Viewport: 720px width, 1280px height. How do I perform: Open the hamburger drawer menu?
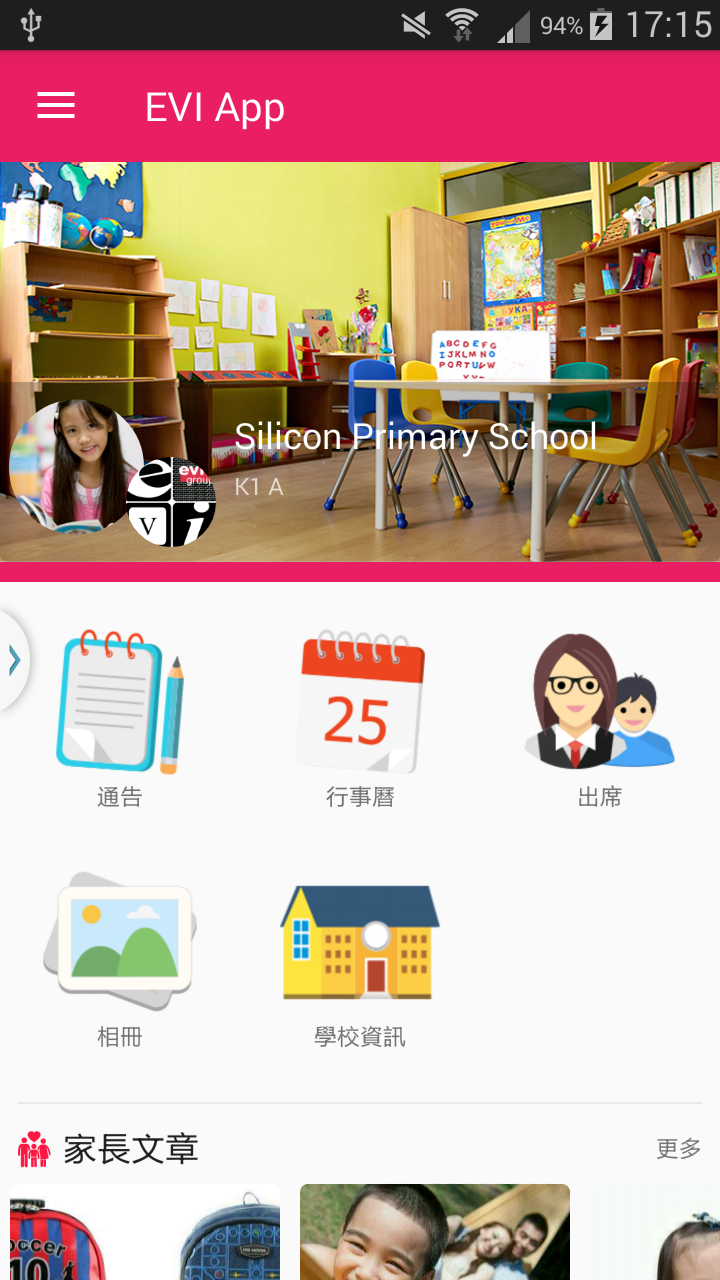(x=56, y=106)
